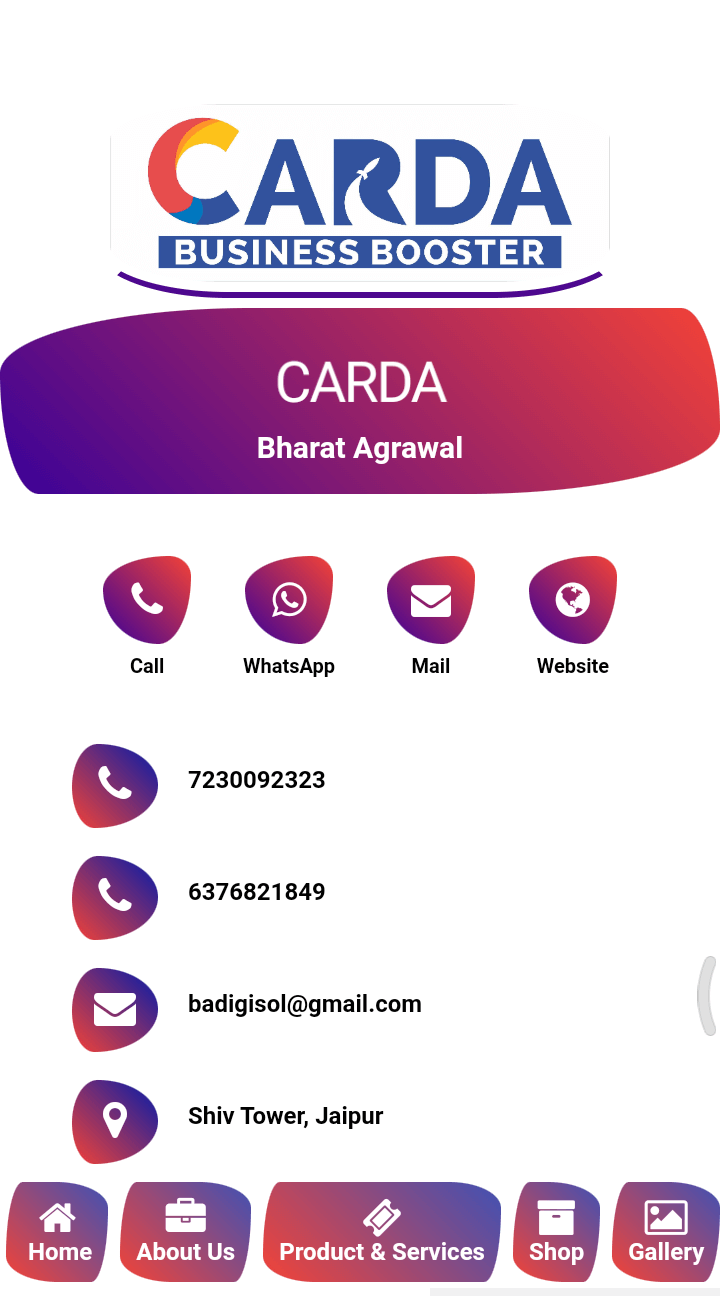Switch to the Shop tab
720x1296 pixels.
click(556, 1232)
